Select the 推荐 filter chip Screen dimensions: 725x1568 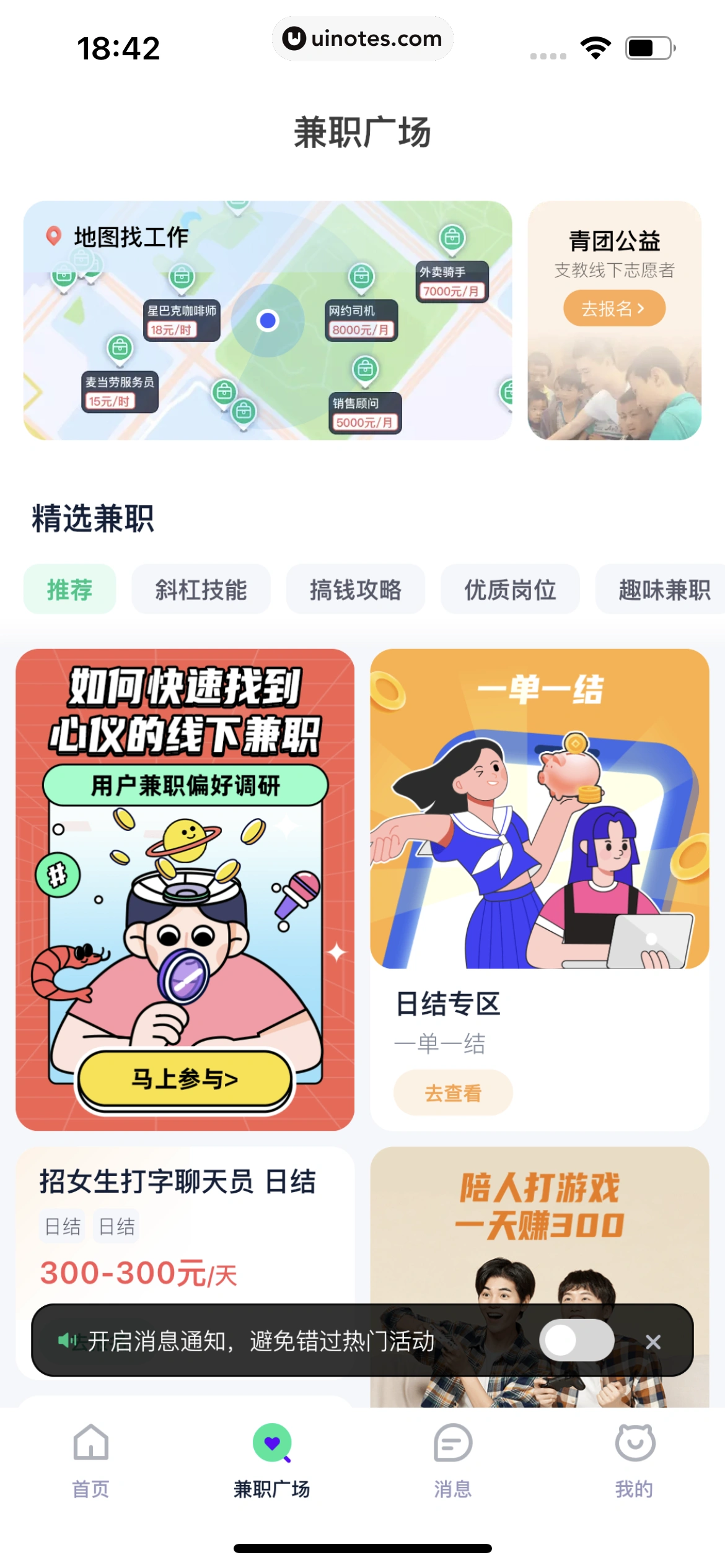pos(69,590)
